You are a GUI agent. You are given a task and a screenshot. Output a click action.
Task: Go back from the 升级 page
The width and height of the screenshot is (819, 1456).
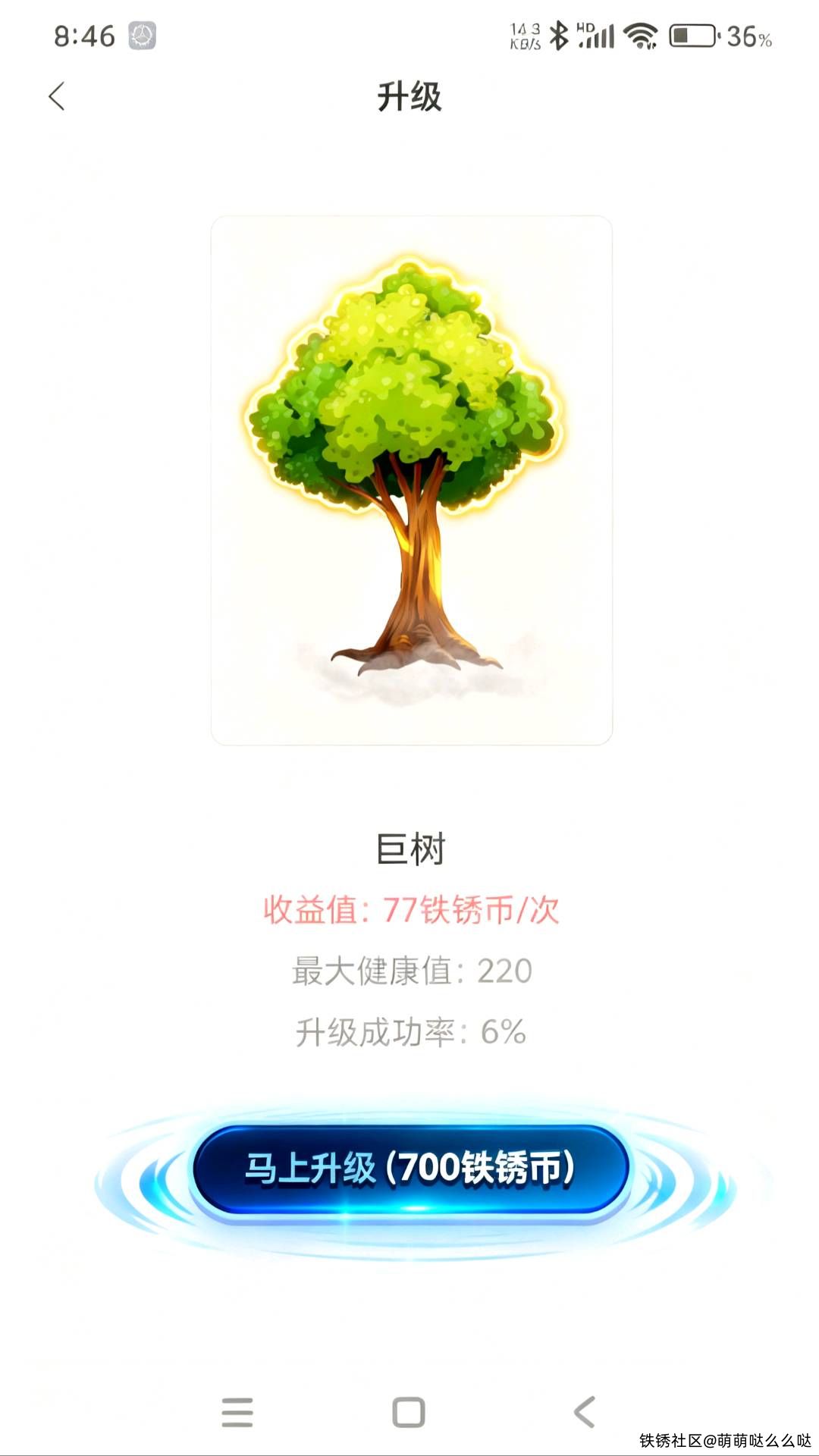coord(57,96)
